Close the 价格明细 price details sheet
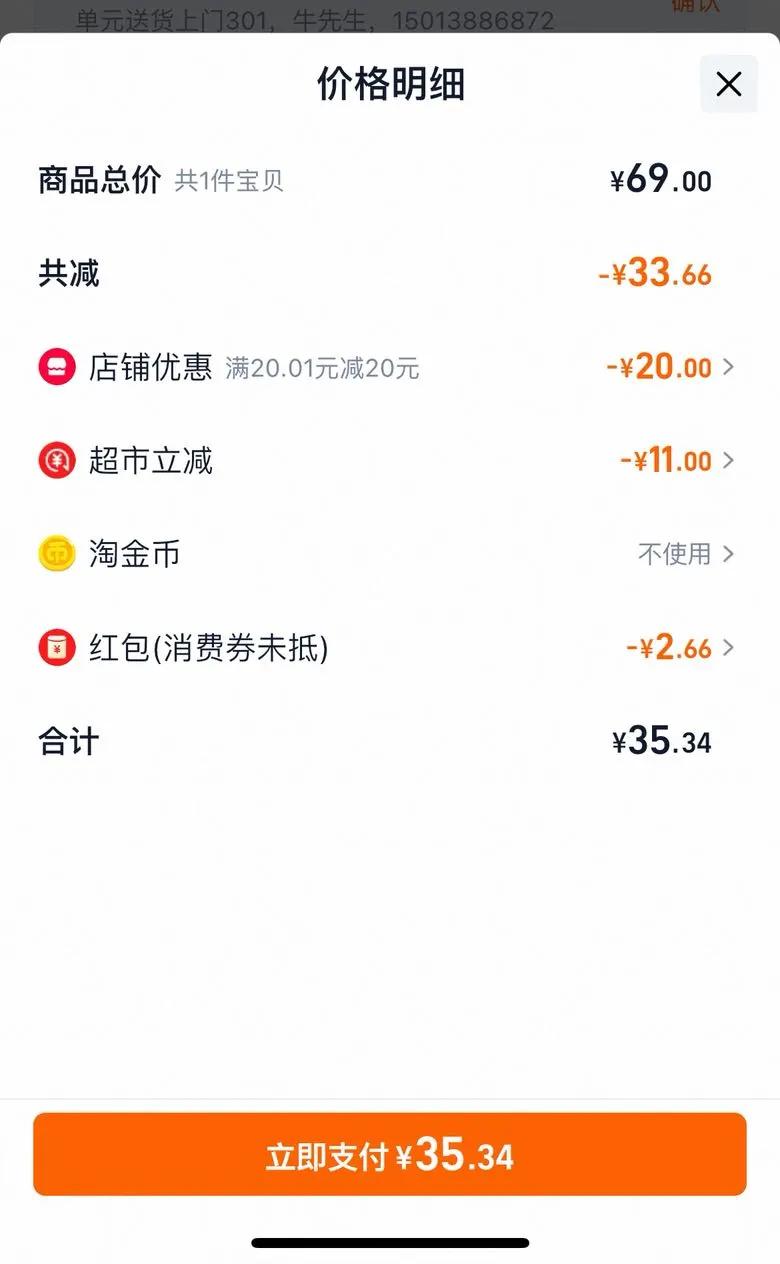This screenshot has height=1264, width=780. 728,84
